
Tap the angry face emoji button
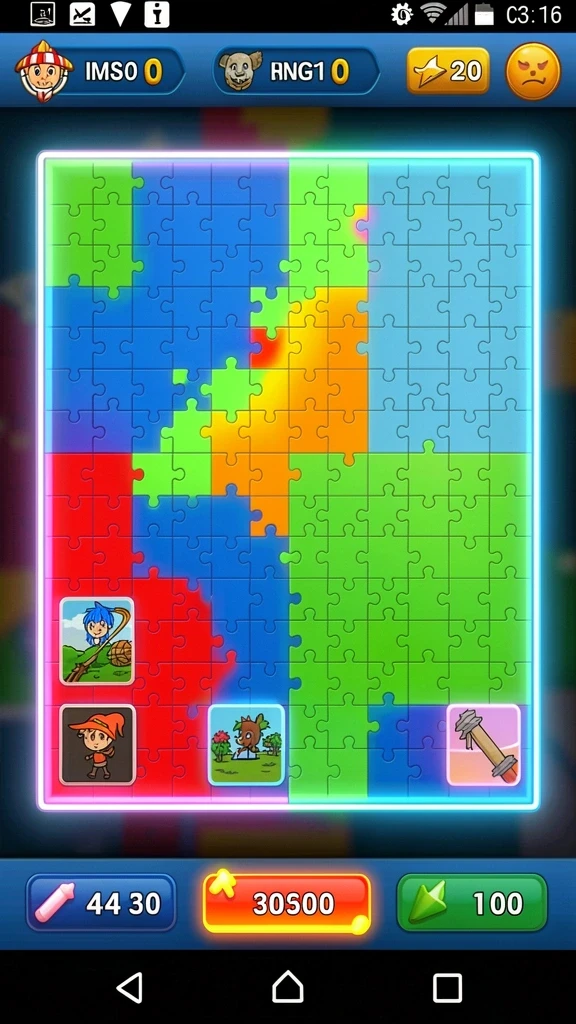coord(533,71)
